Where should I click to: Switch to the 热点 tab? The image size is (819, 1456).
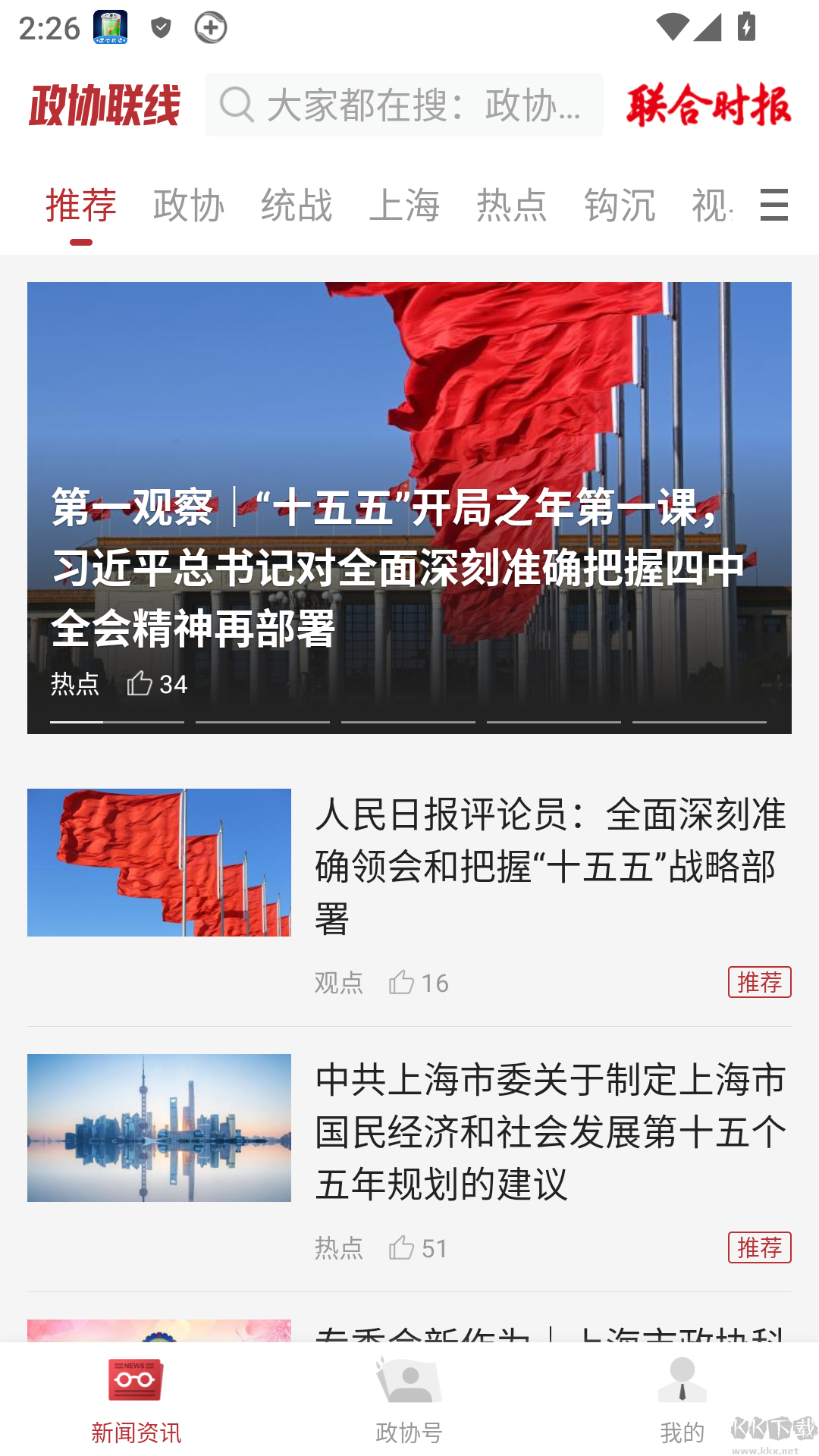(x=512, y=206)
